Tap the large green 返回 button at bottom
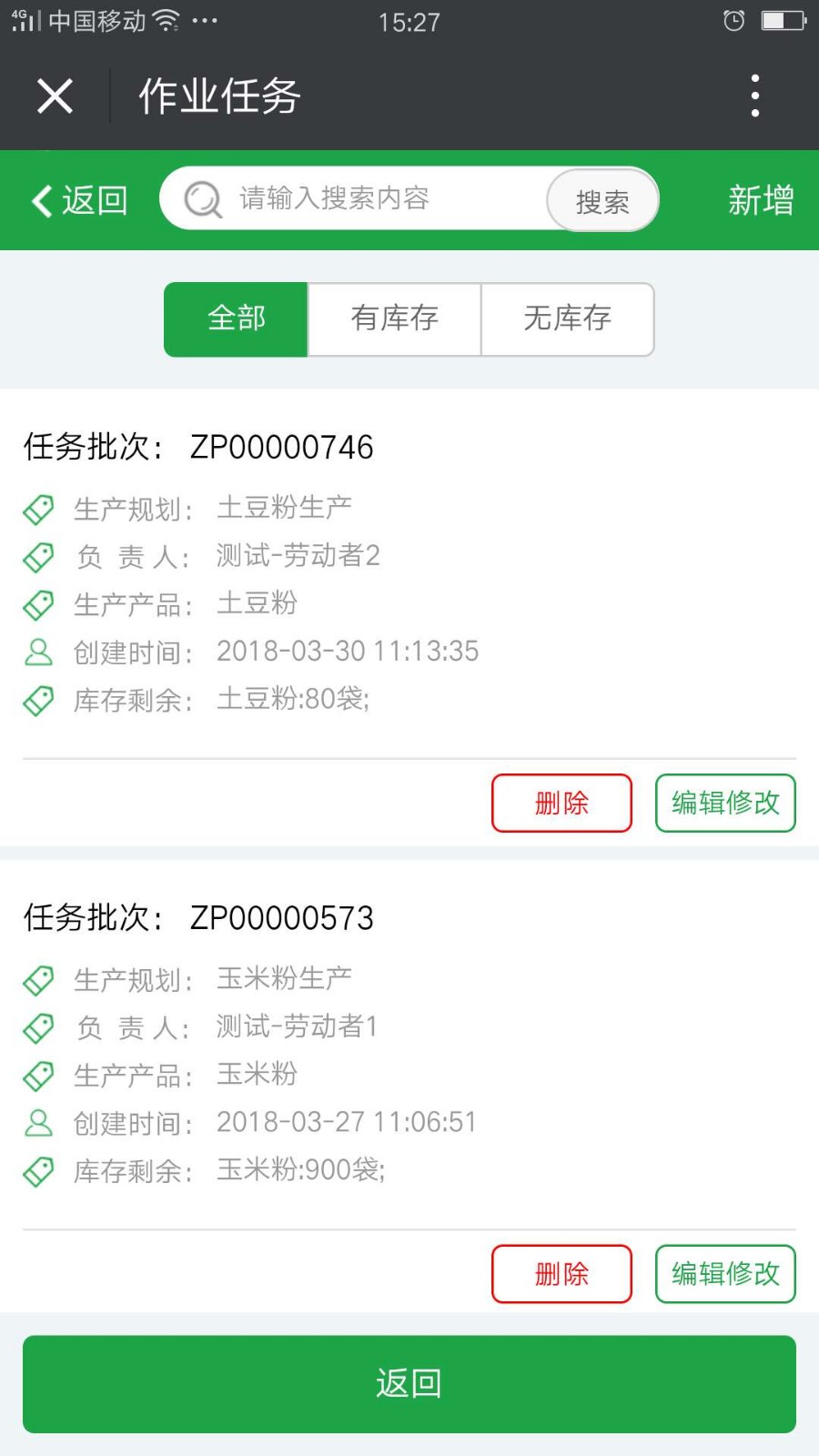 [x=409, y=1384]
